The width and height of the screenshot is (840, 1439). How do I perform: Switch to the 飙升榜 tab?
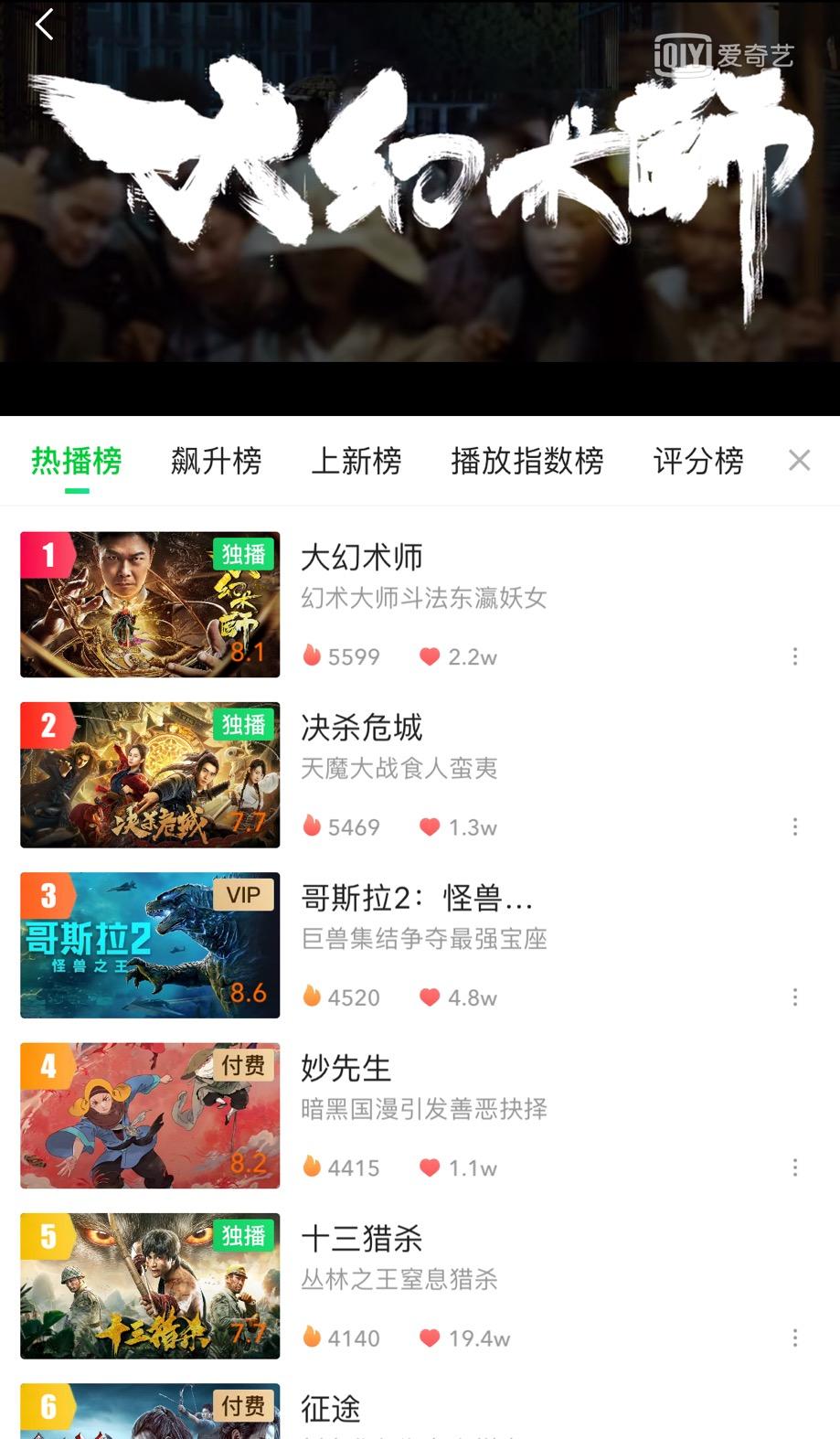(216, 461)
